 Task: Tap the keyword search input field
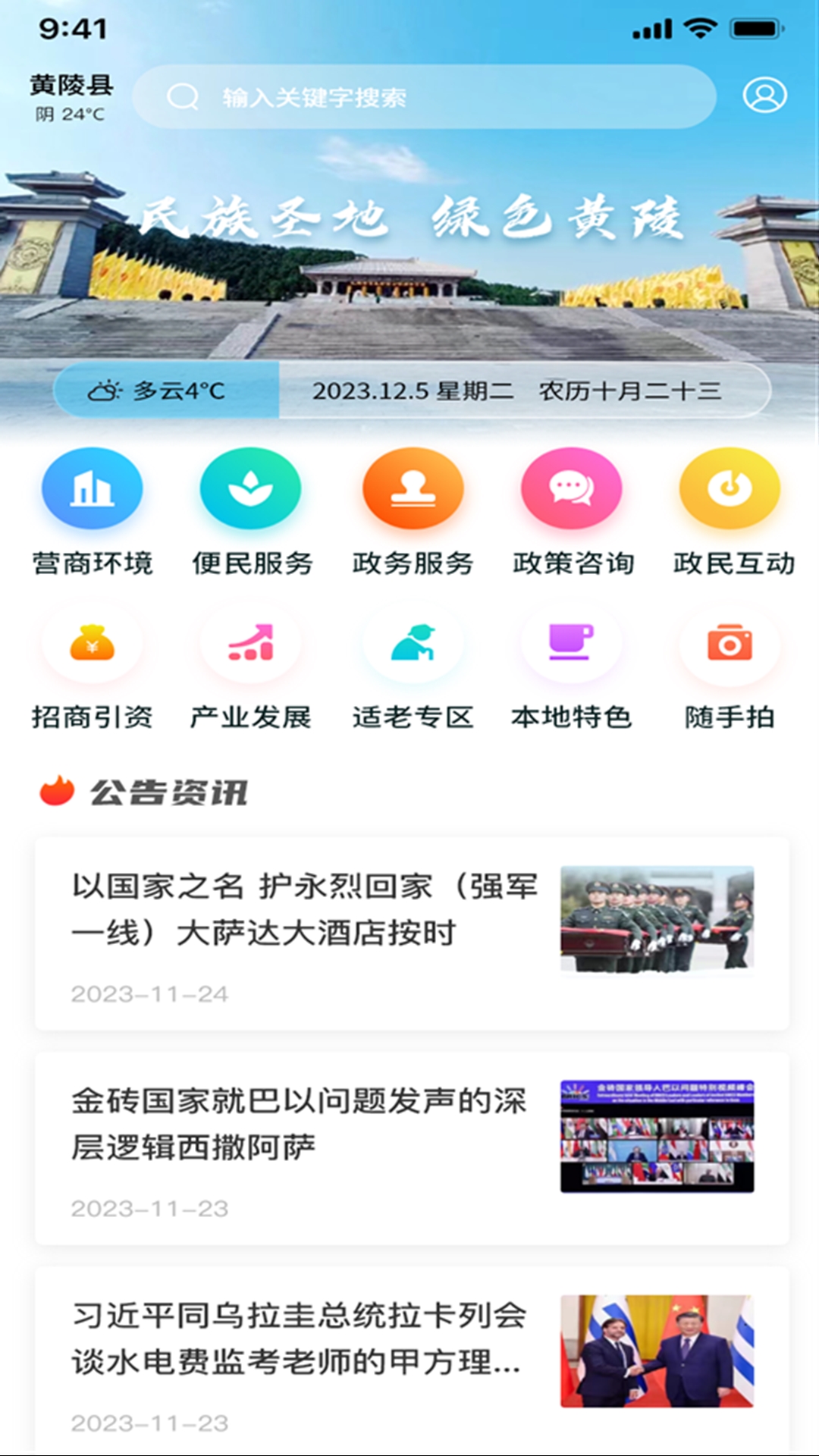tap(425, 96)
